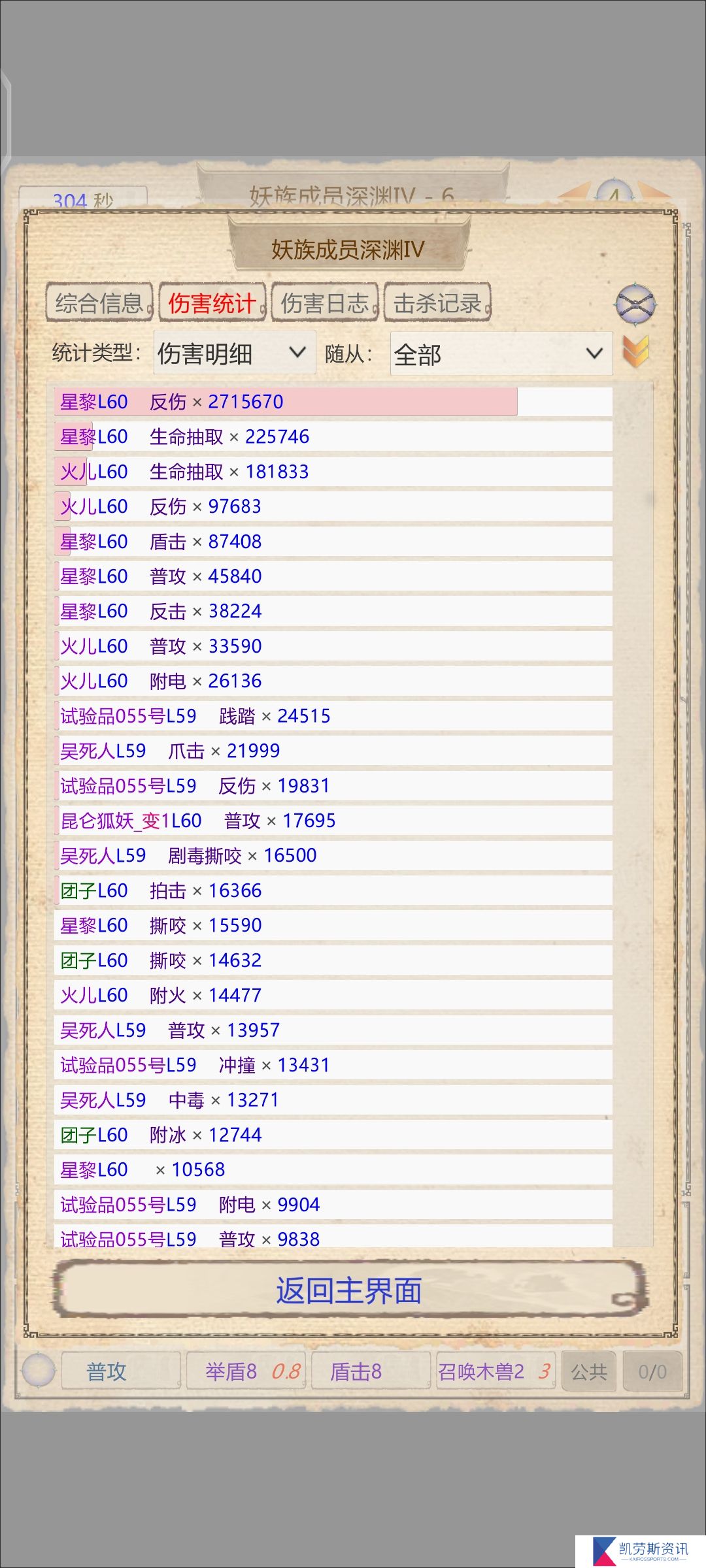
Task: Tap the 返回主界面 button
Action: (349, 1290)
